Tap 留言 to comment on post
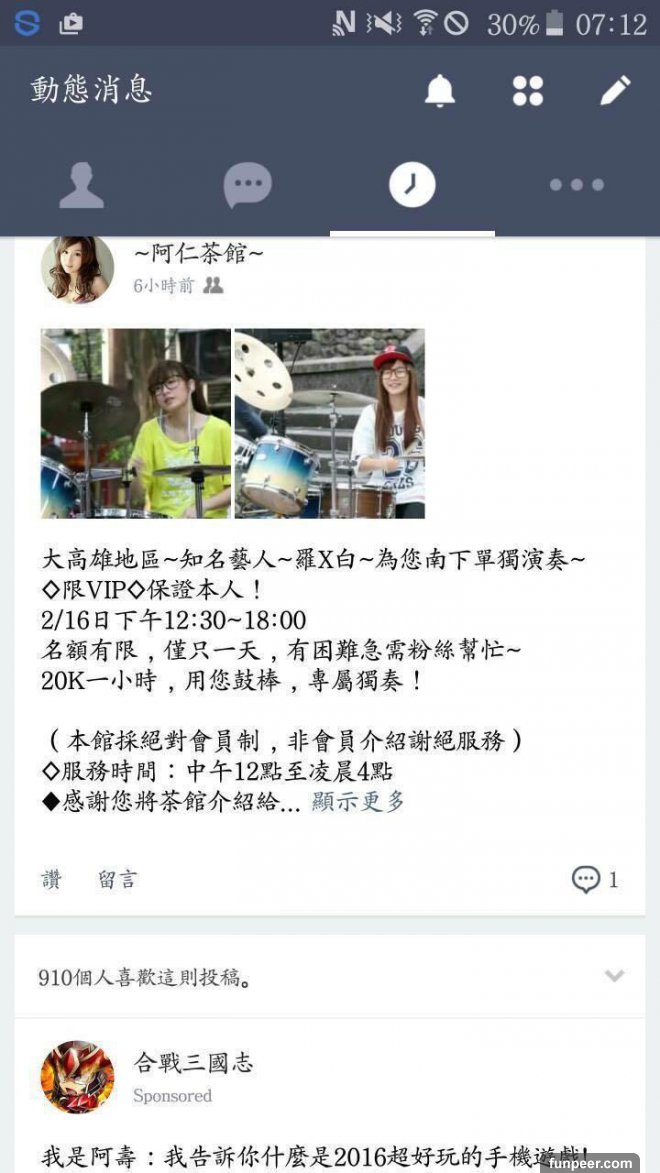 [117, 879]
